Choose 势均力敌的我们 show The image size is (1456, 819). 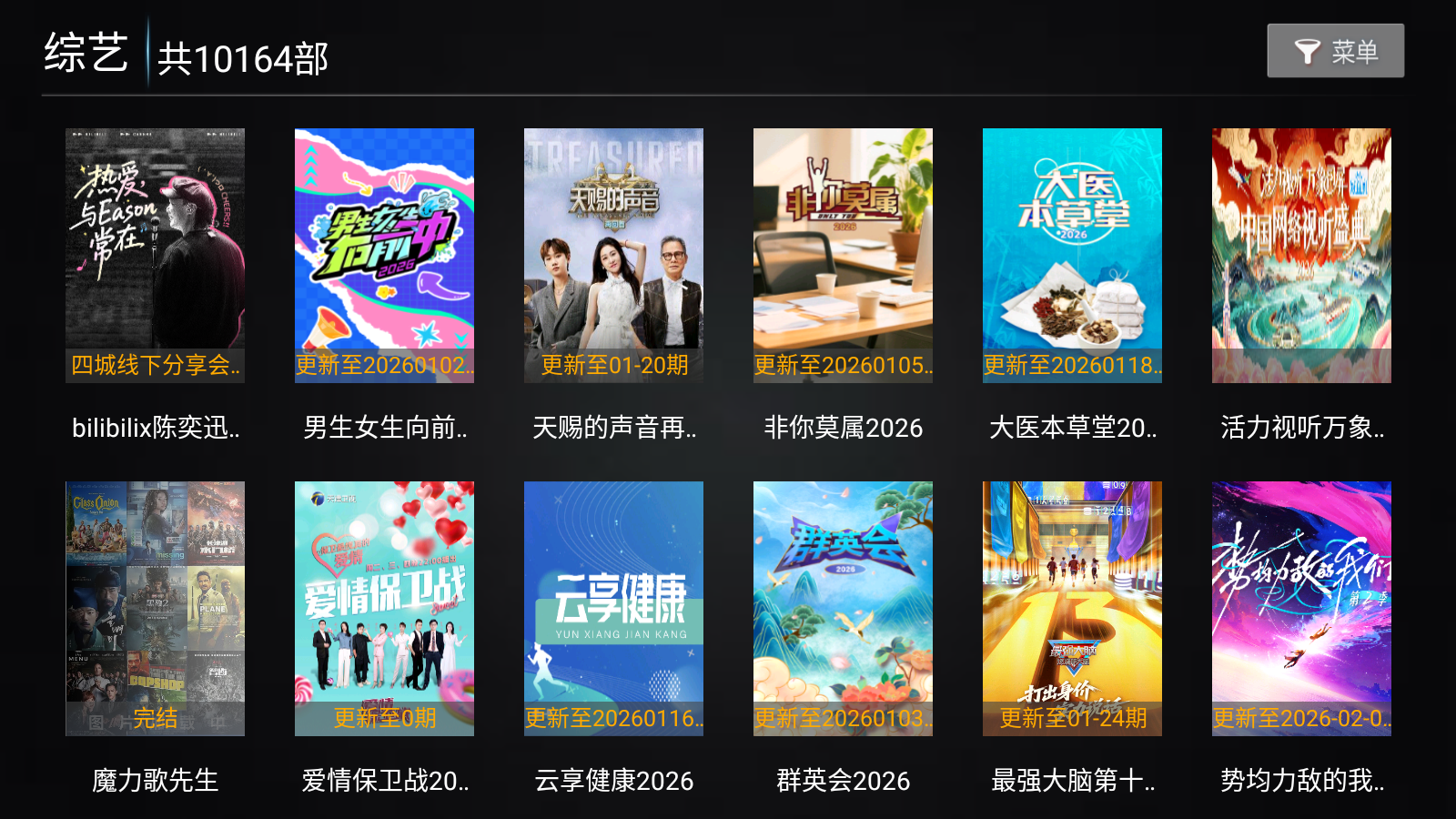[x=1301, y=608]
